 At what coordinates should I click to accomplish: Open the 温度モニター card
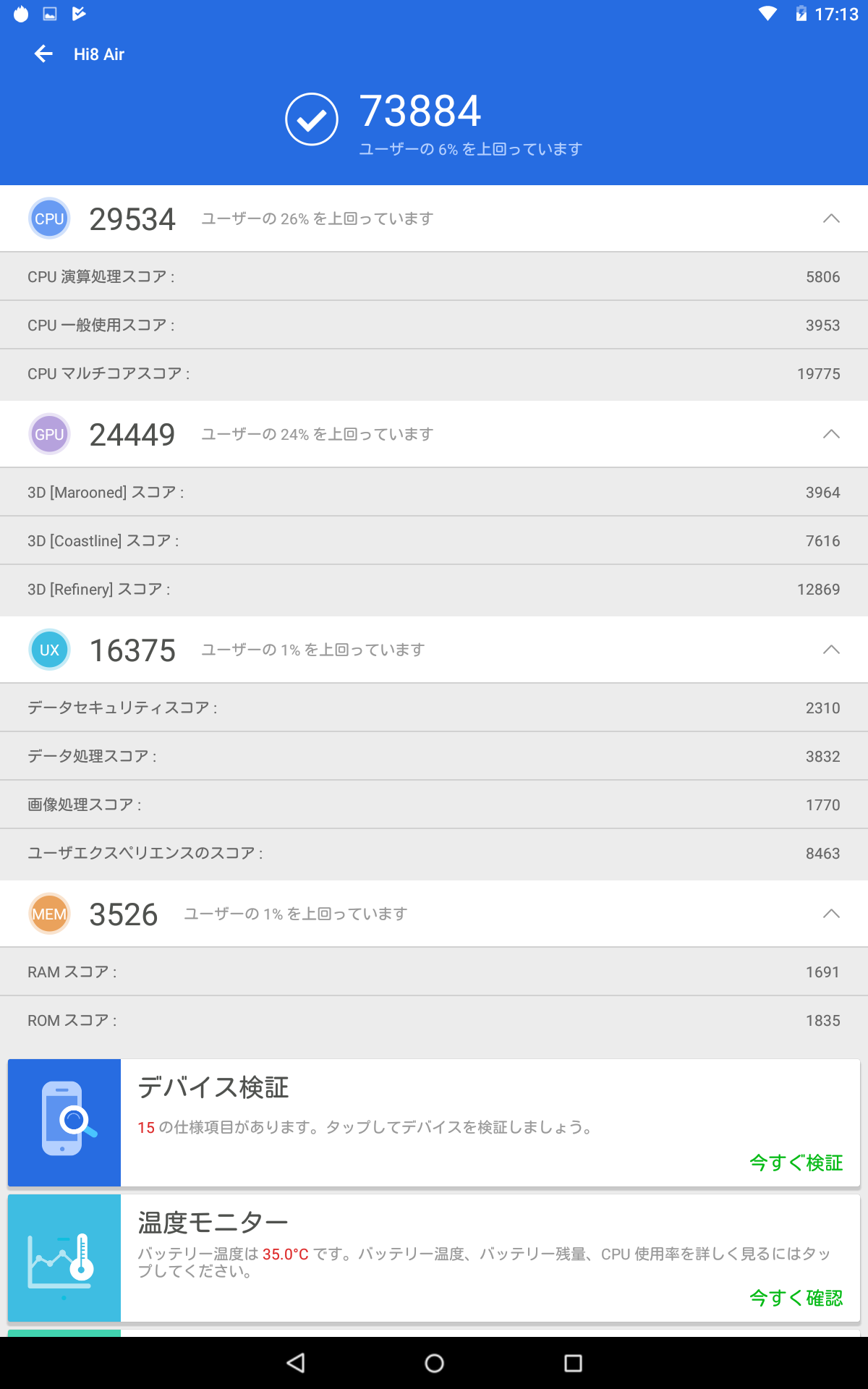coord(434,1246)
